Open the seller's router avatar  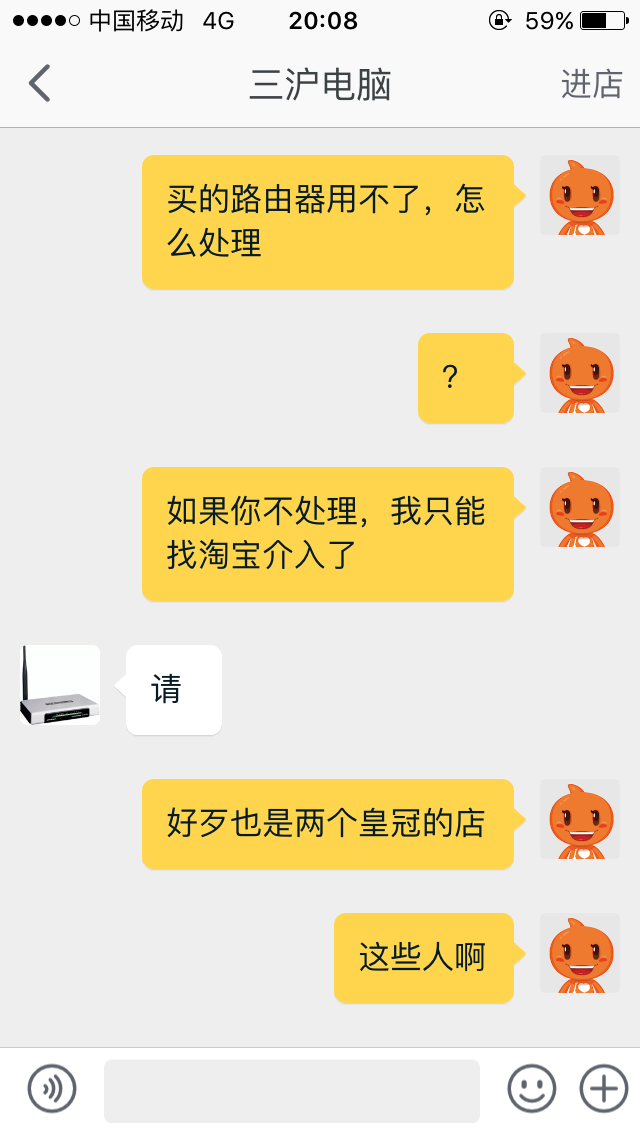pos(60,685)
